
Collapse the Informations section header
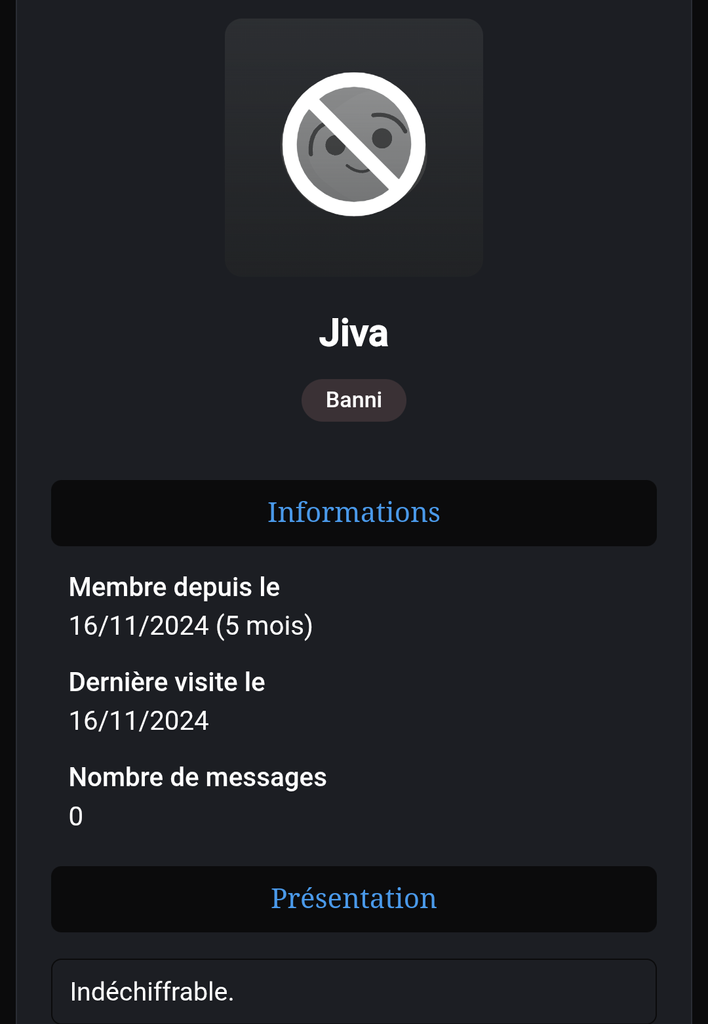[x=353, y=513]
